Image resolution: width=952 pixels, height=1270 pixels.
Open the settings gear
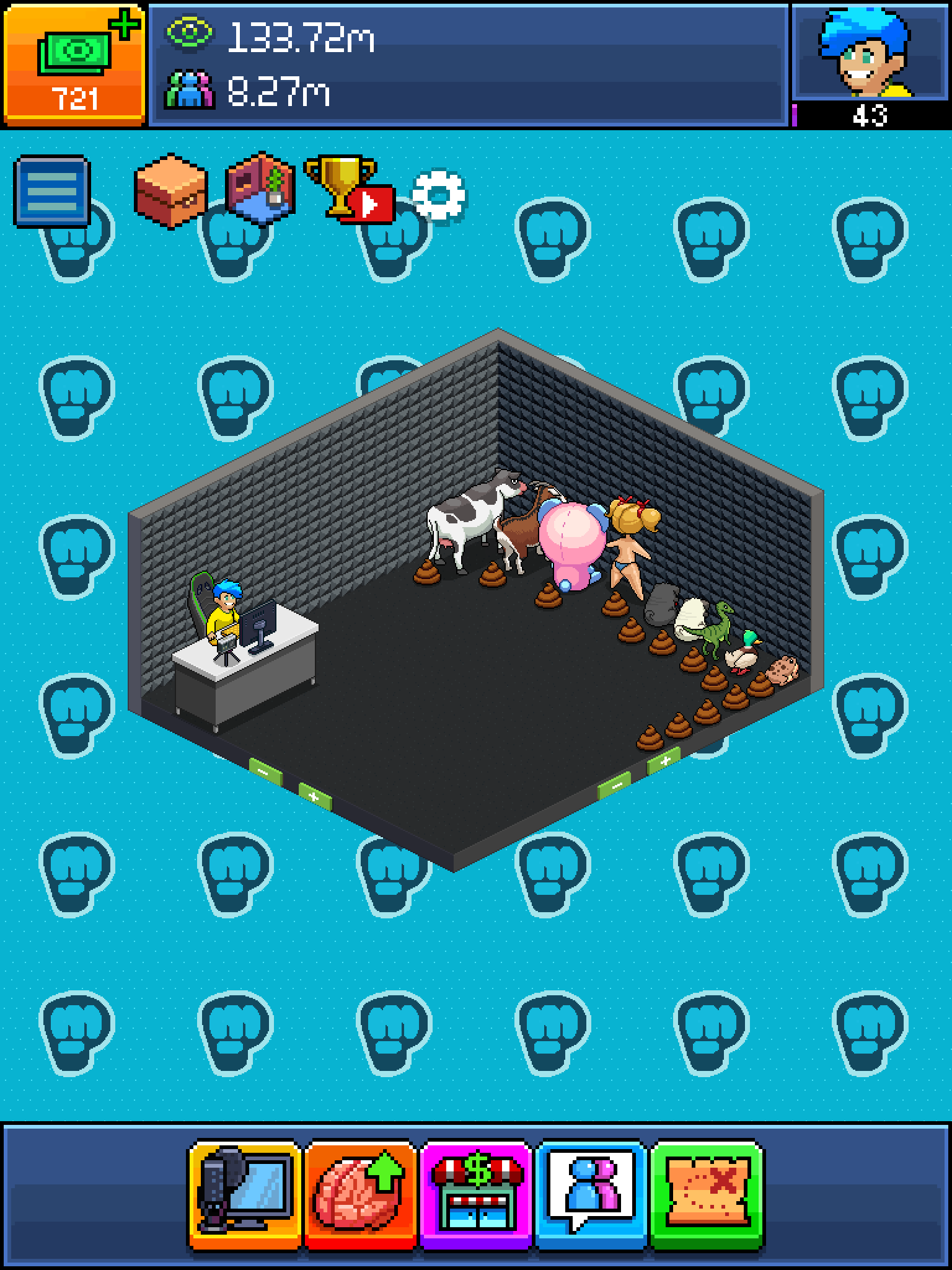pos(439,195)
